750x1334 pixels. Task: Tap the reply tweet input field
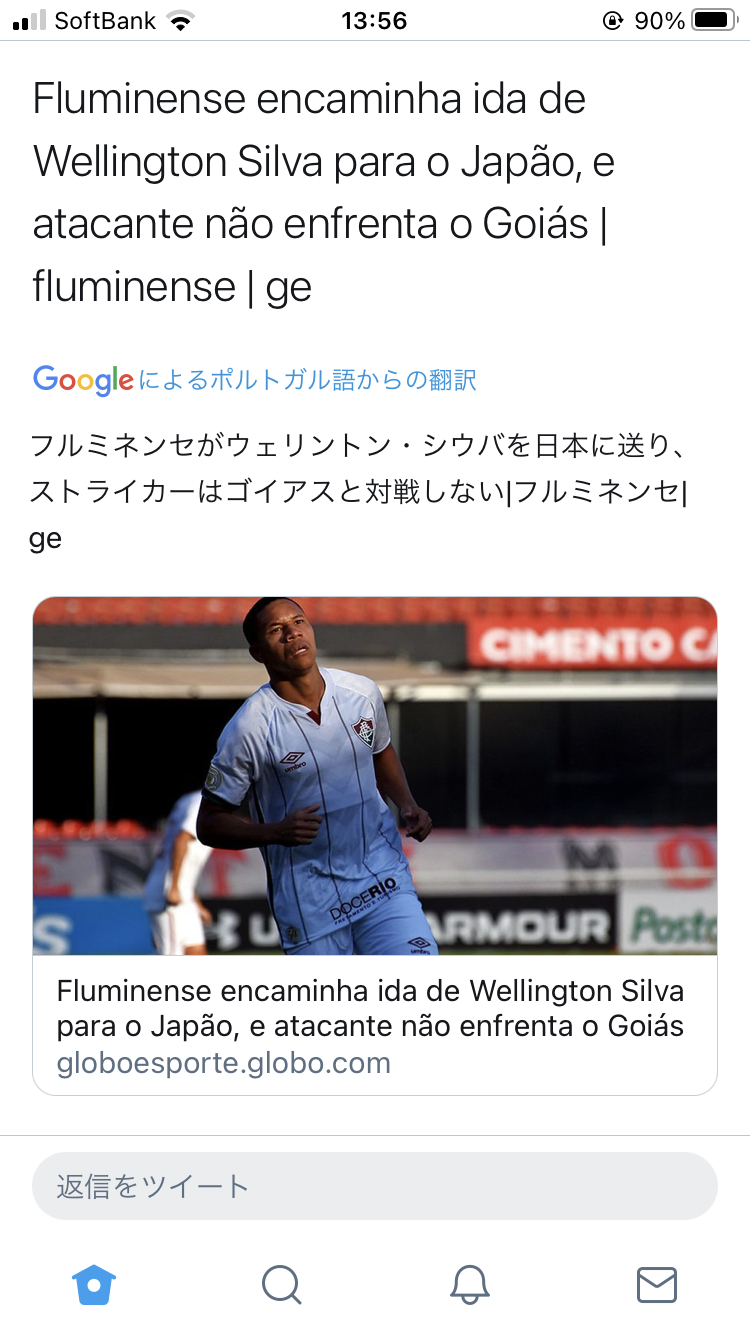coord(374,1186)
